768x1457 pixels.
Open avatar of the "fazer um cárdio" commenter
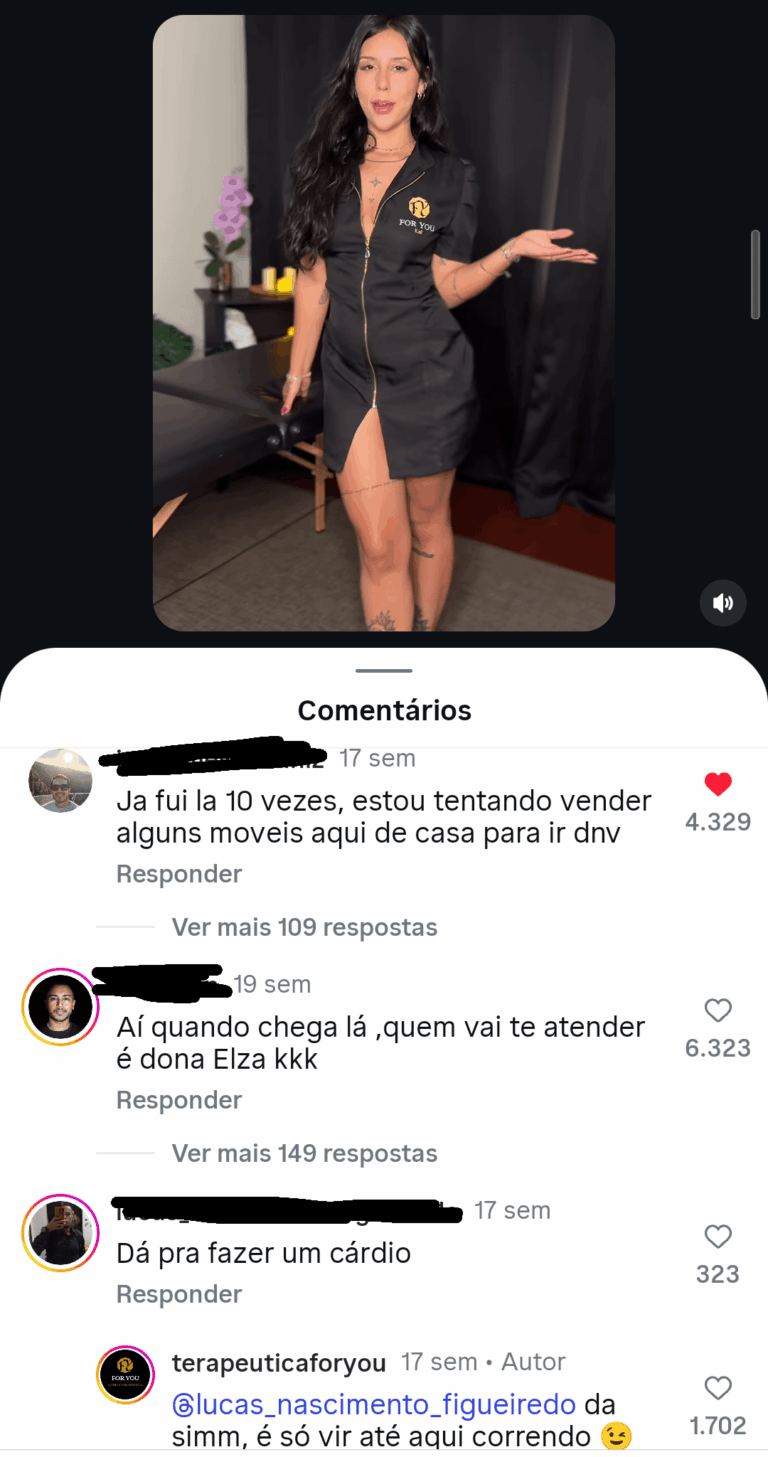pos(60,1232)
